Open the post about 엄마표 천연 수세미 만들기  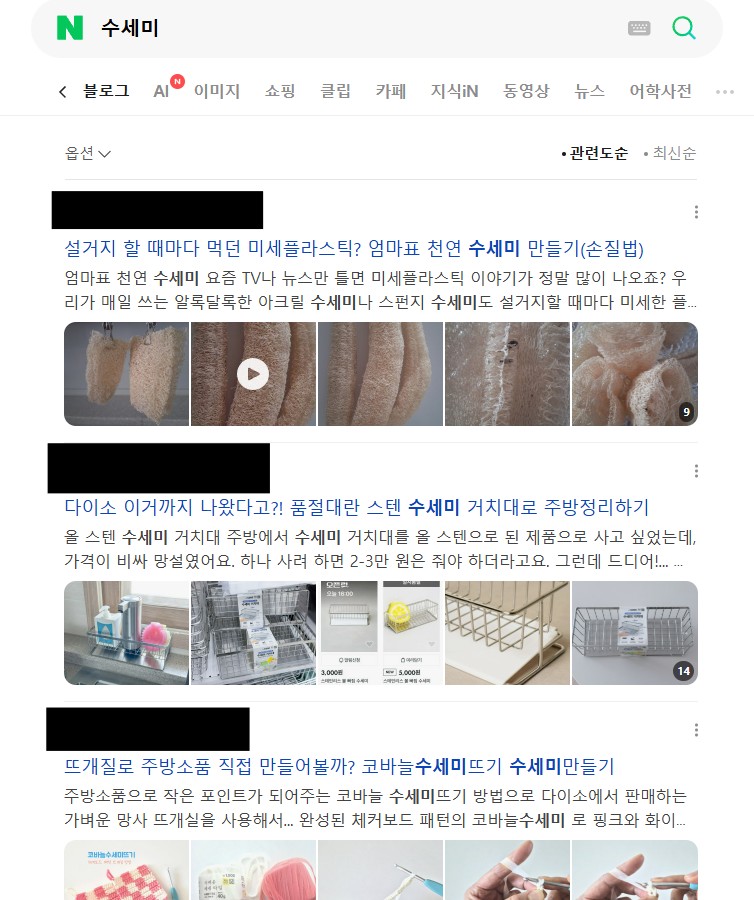354,249
